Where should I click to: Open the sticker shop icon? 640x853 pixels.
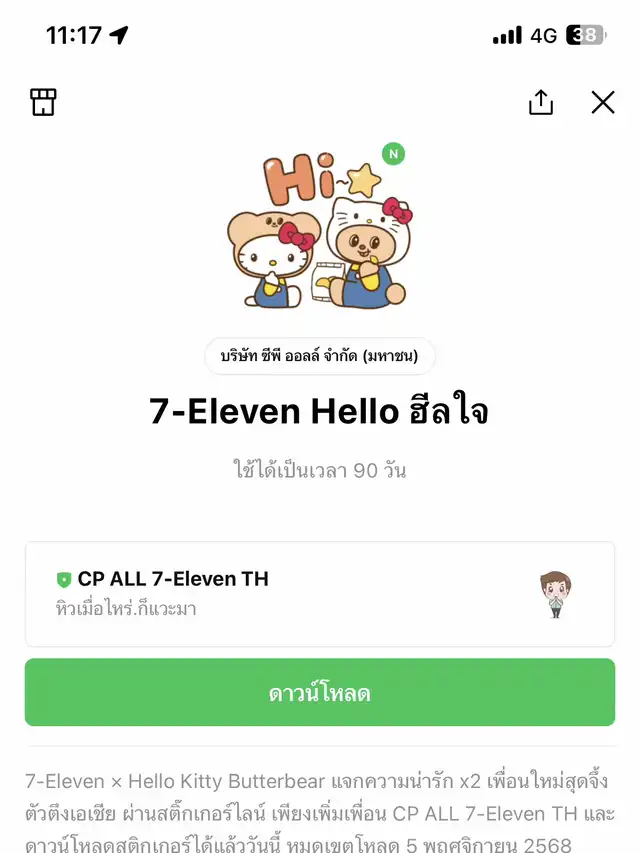pos(43,102)
